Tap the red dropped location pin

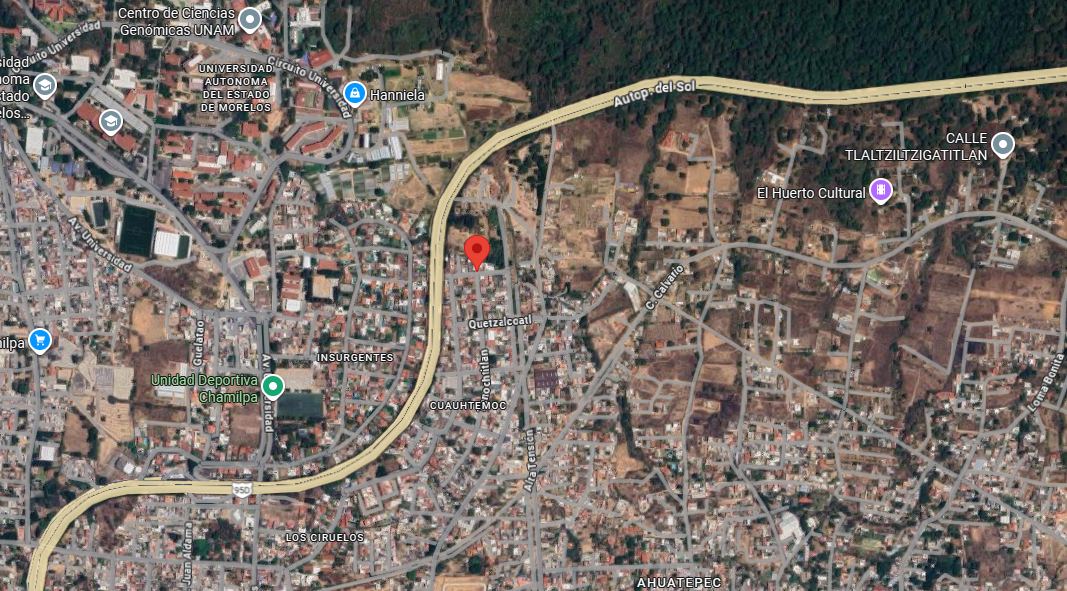(476, 253)
